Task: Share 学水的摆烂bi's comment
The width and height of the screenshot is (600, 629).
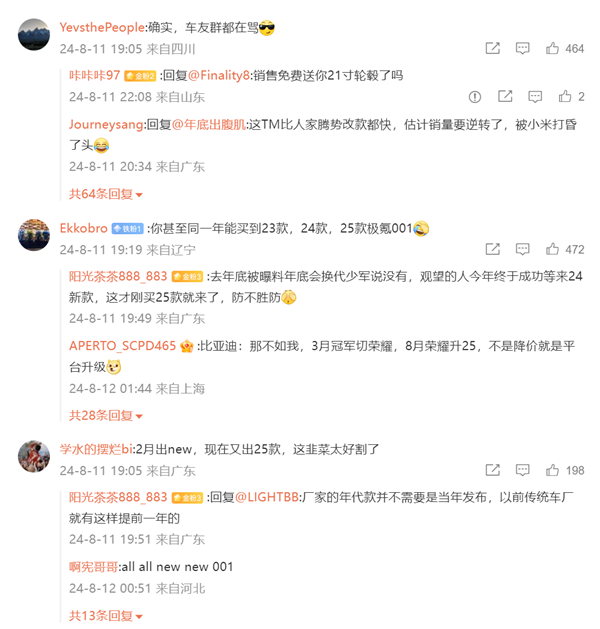Action: coord(493,470)
